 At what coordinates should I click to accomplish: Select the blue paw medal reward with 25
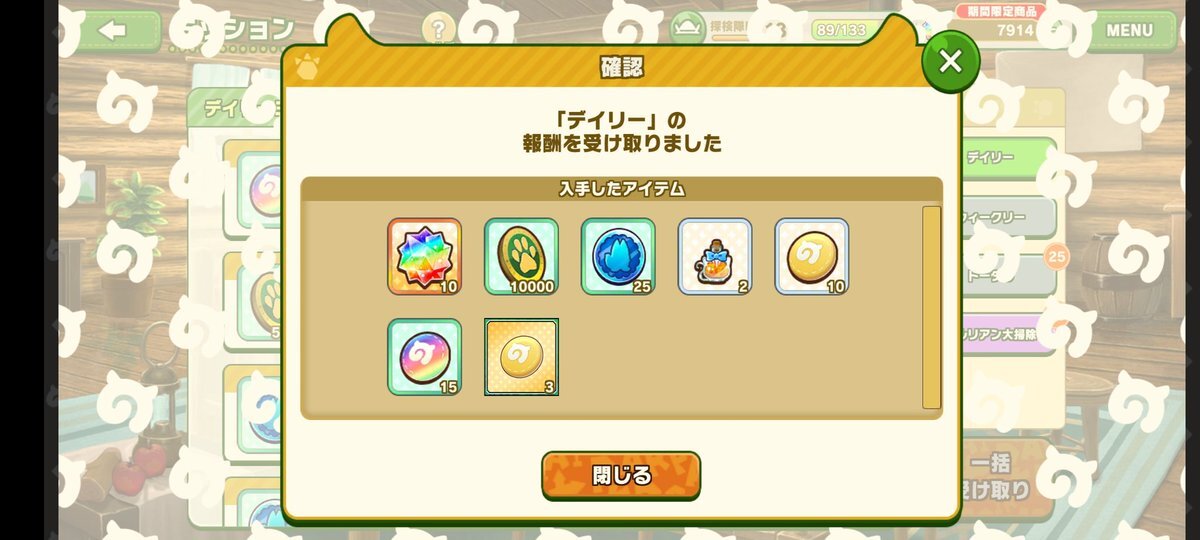618,257
